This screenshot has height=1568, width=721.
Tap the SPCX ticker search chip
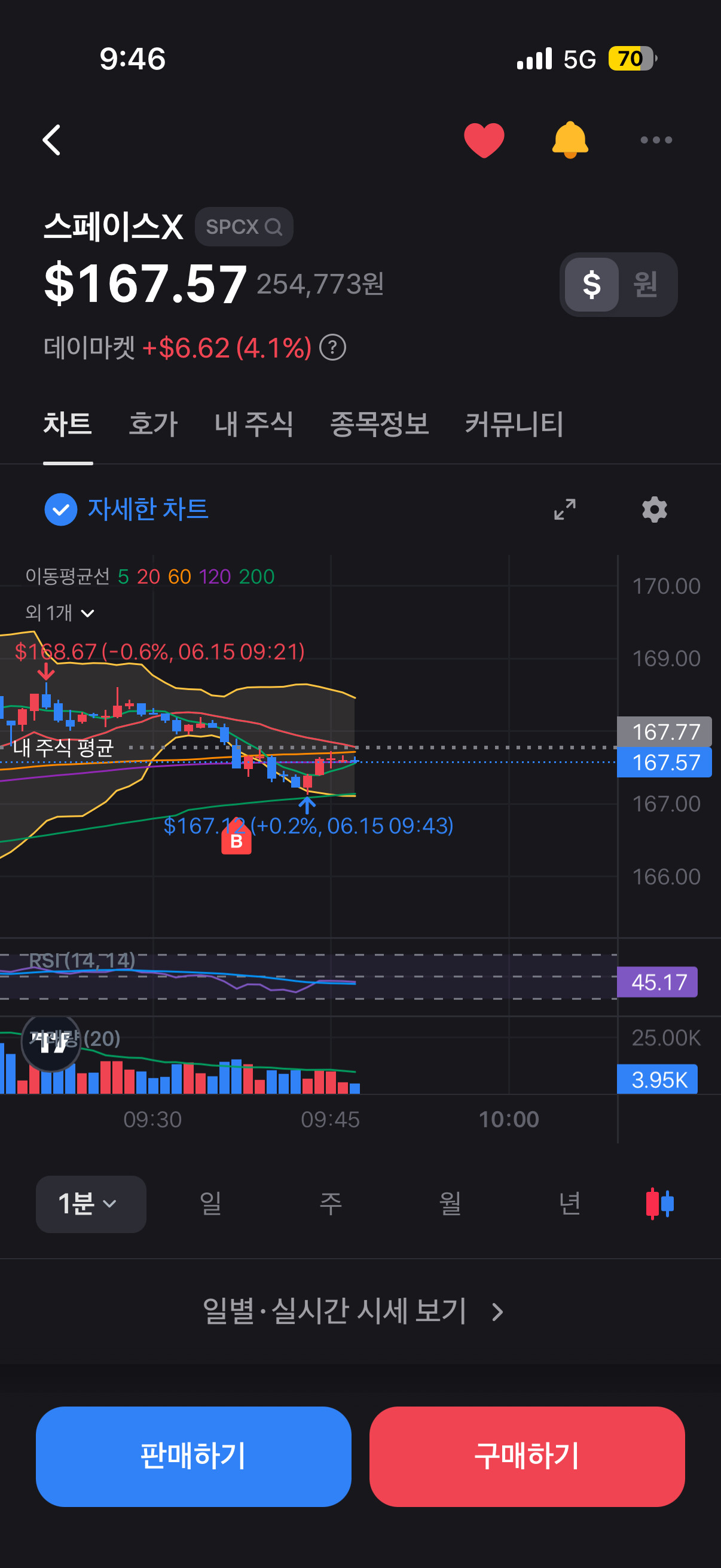click(243, 227)
